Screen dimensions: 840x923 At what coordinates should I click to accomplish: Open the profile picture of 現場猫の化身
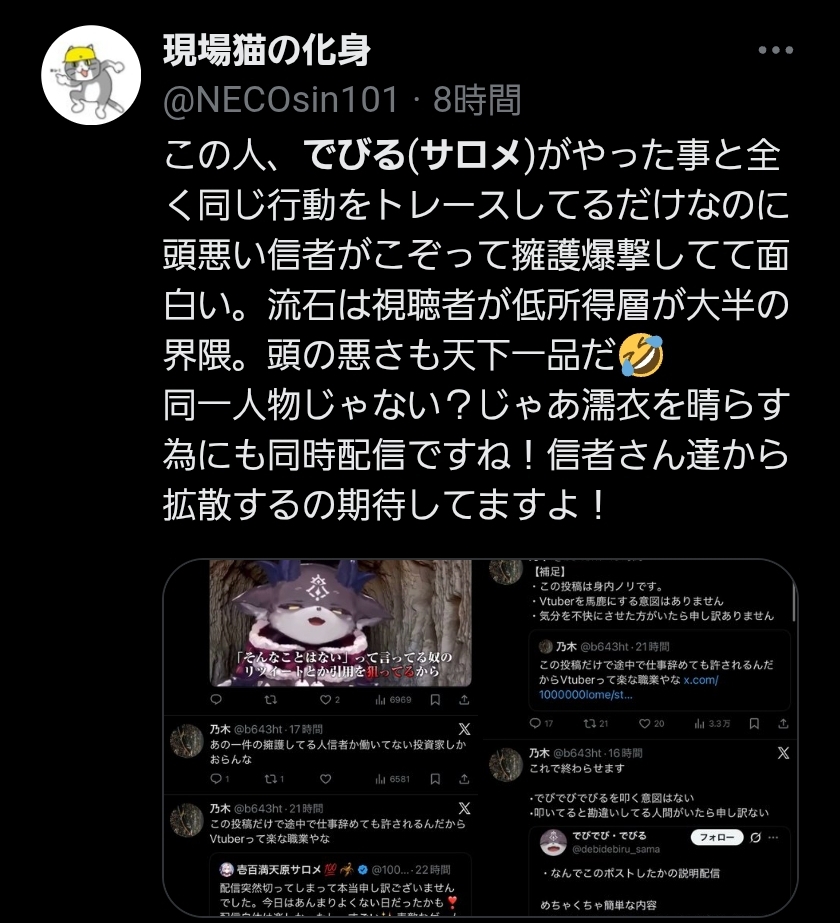(90, 75)
